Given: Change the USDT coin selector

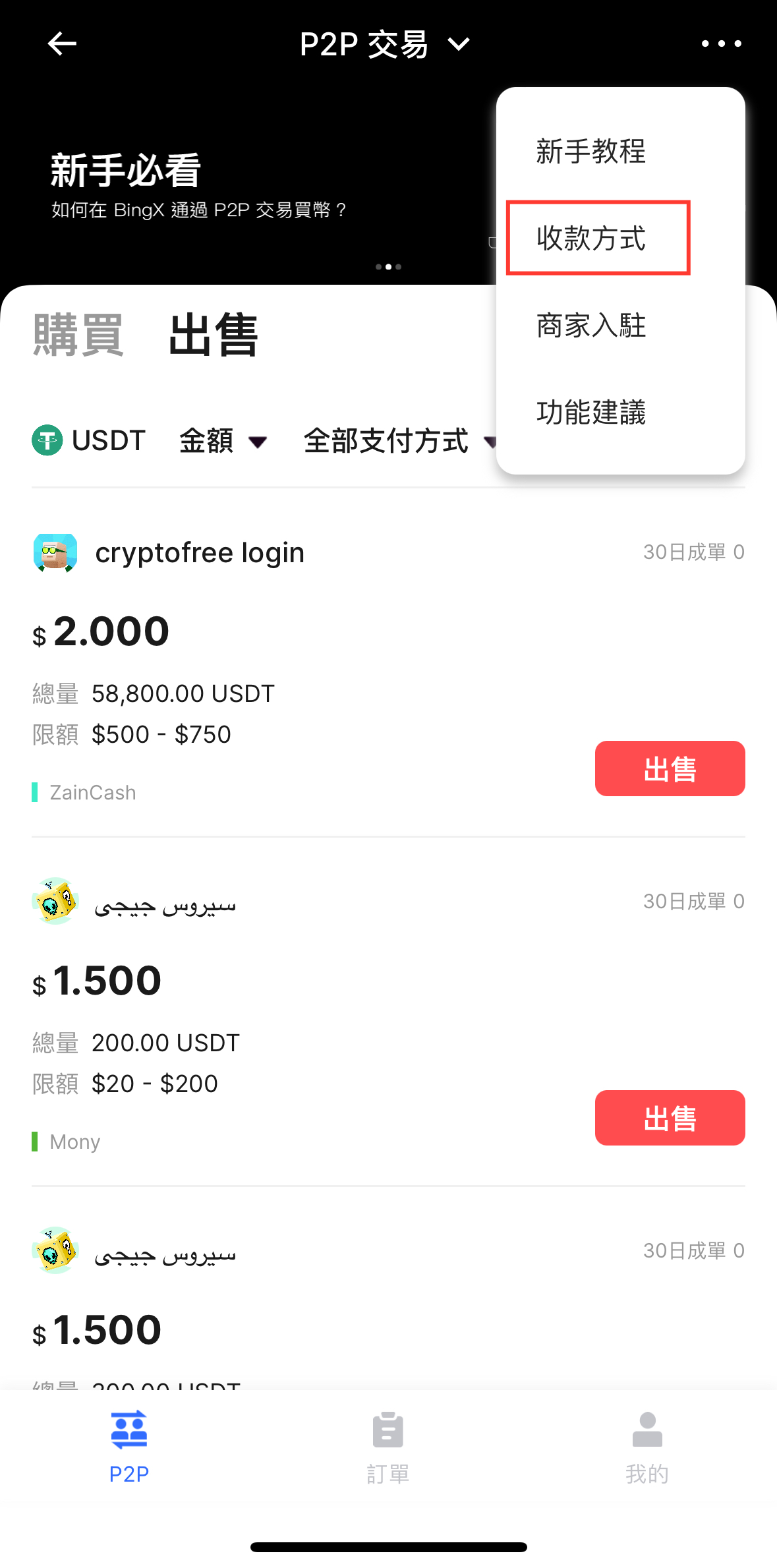Looking at the screenshot, I should pos(89,440).
